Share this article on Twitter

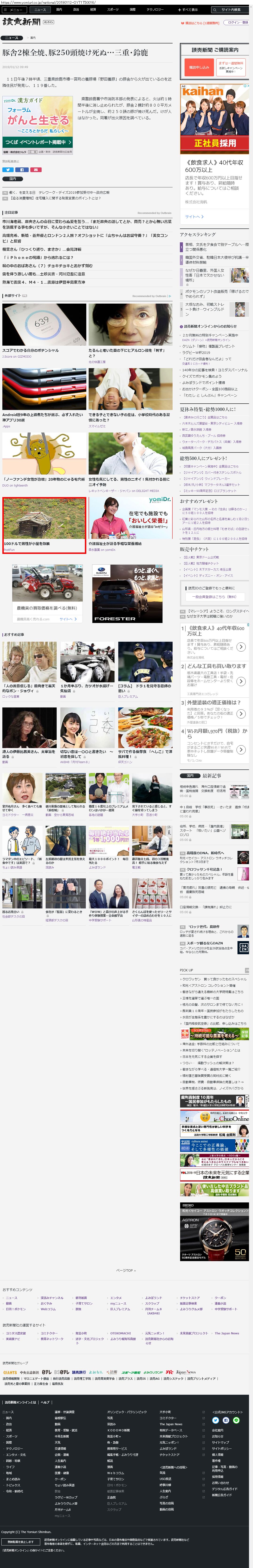pos(8,169)
